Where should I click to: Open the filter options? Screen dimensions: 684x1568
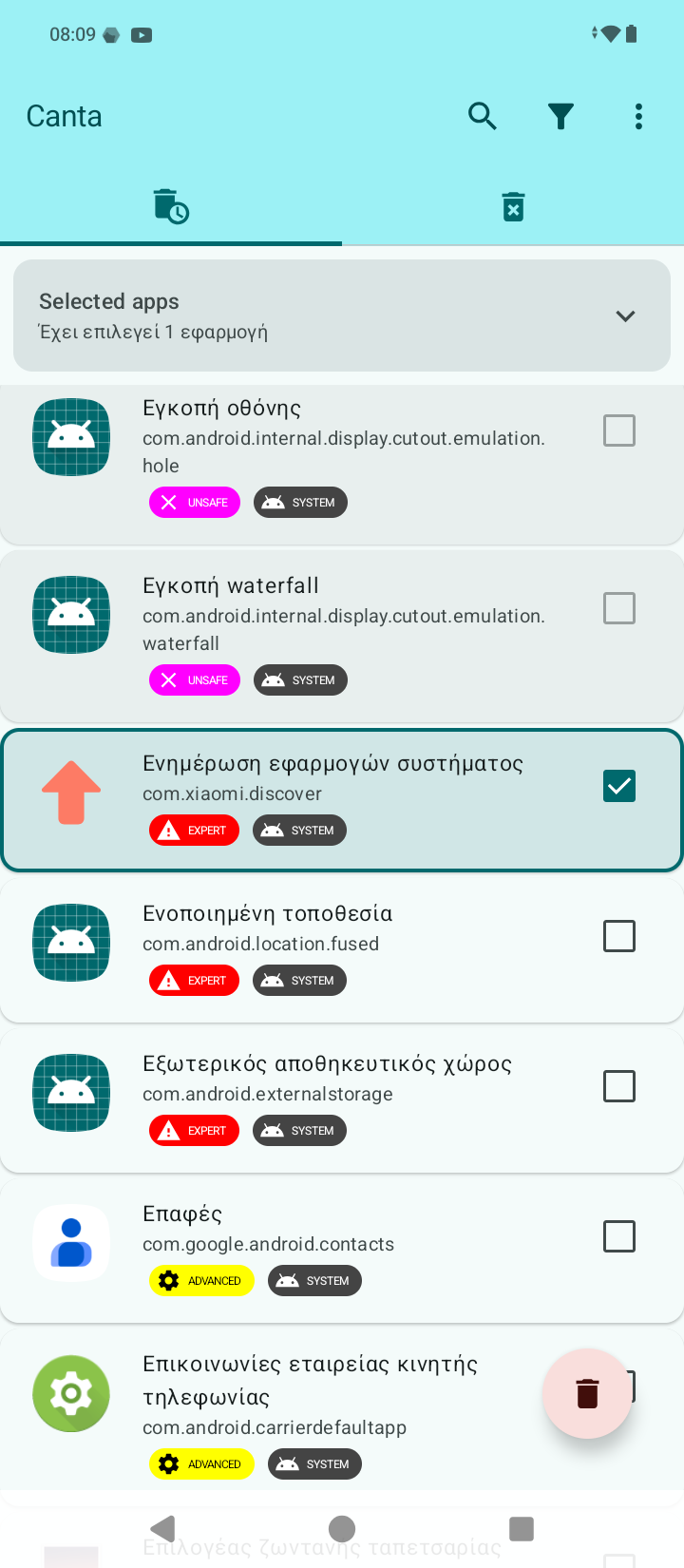pos(560,116)
